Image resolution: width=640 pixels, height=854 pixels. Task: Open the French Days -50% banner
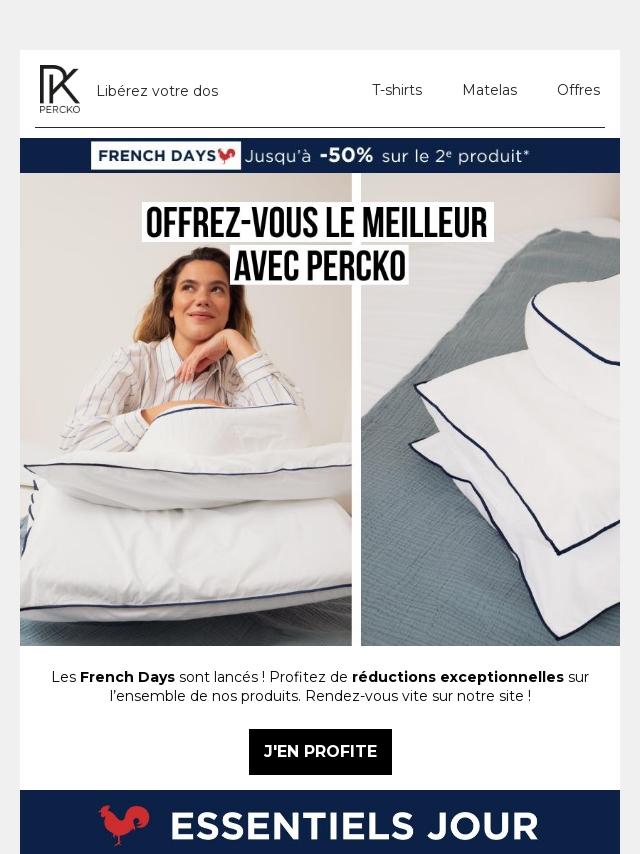(x=320, y=156)
